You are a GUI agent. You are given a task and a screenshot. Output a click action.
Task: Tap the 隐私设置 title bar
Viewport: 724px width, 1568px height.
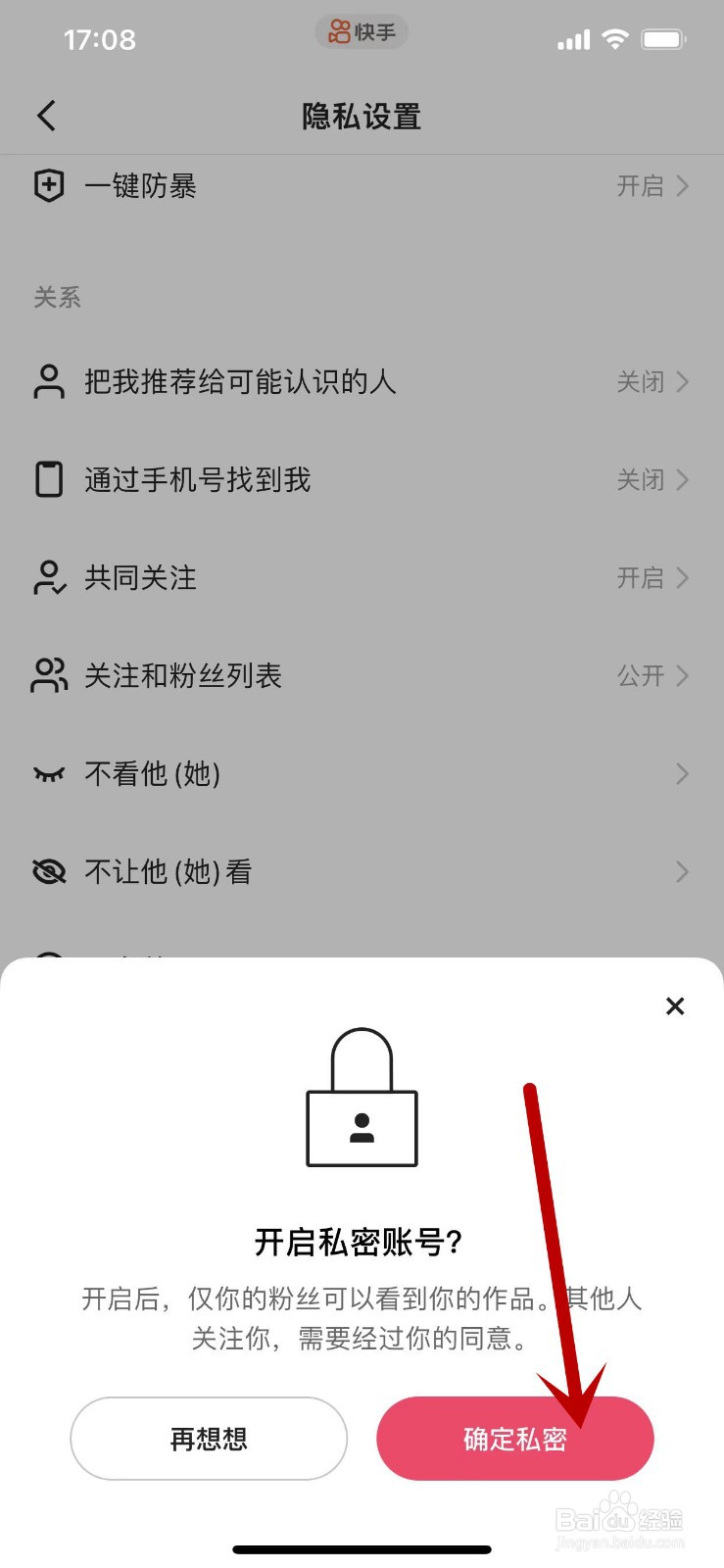[x=362, y=116]
